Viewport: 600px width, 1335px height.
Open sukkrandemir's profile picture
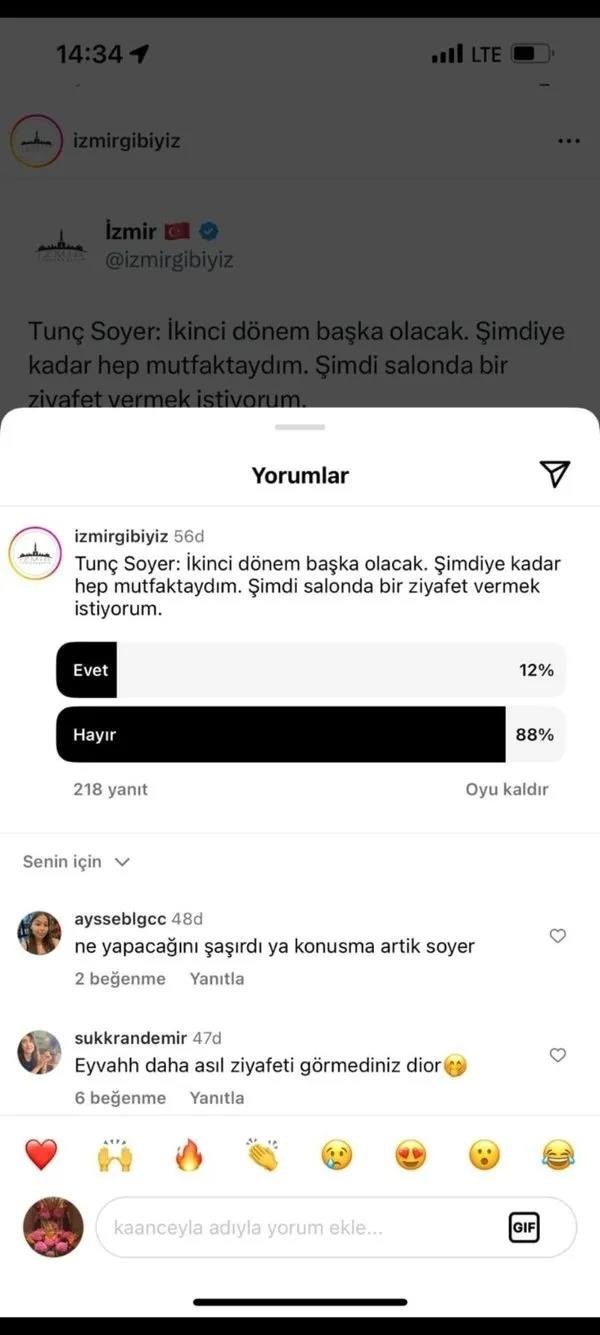tap(40, 1052)
